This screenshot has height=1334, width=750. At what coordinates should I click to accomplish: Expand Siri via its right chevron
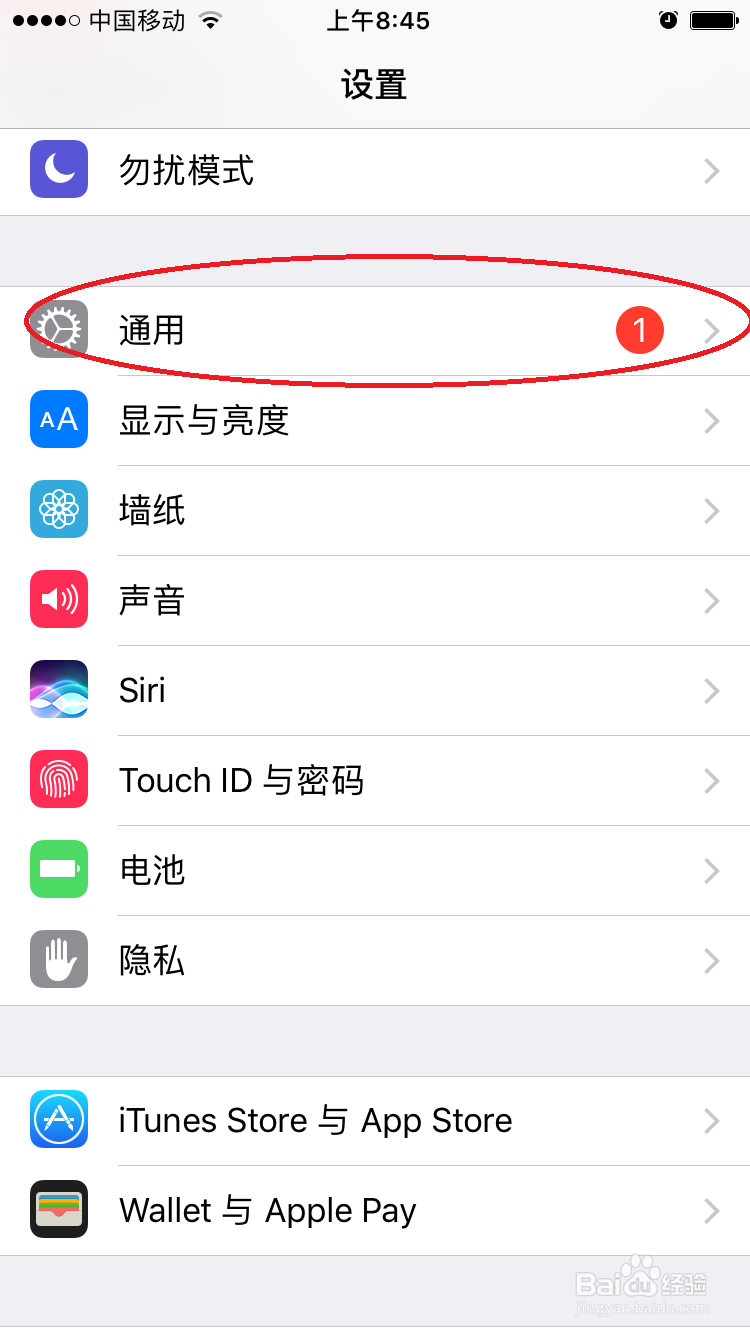click(x=712, y=690)
